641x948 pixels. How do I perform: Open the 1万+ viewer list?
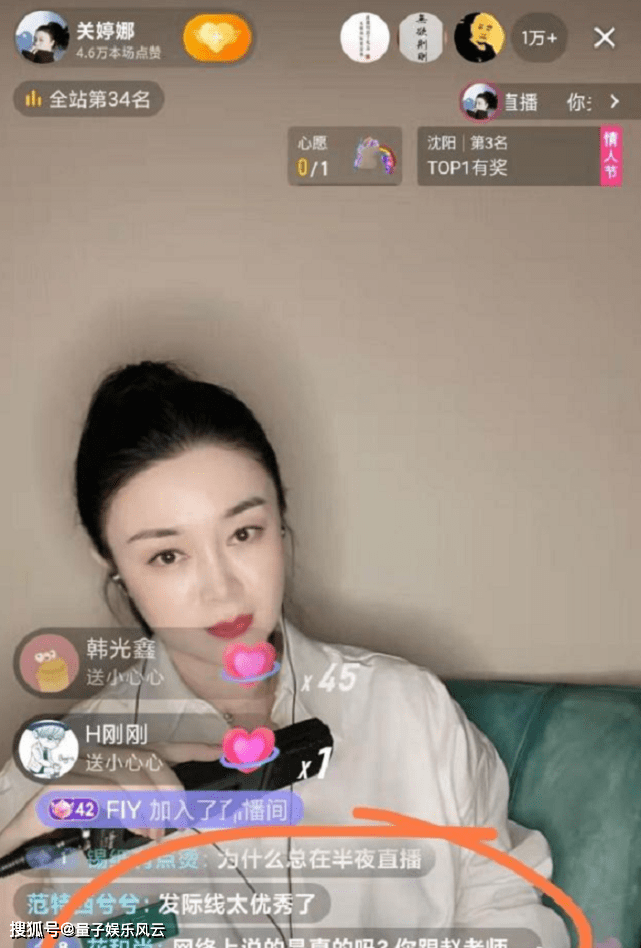tap(541, 38)
